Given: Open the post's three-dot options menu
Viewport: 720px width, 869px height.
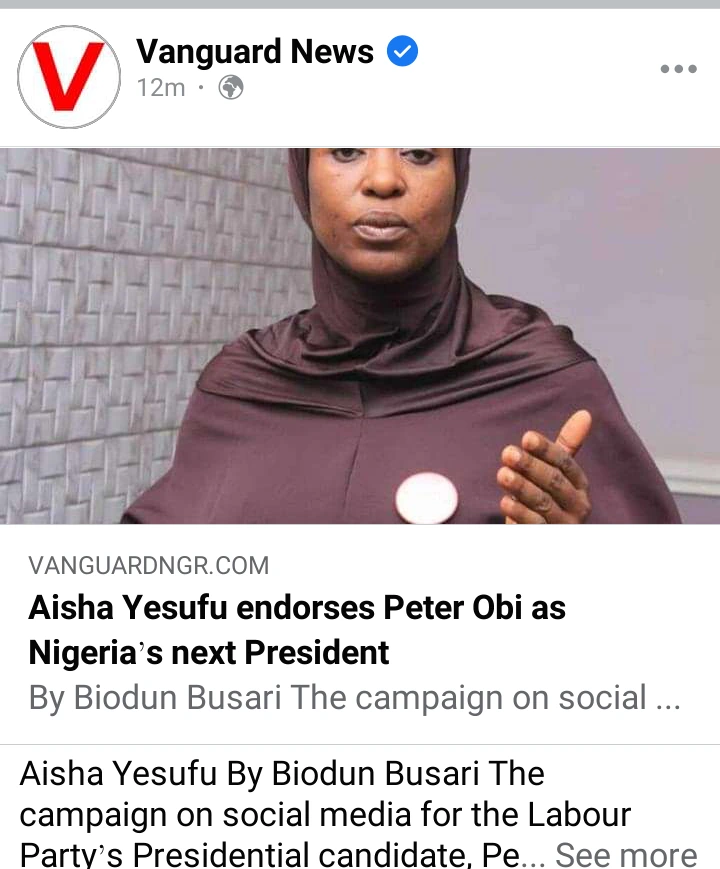Looking at the screenshot, I should click(x=678, y=70).
